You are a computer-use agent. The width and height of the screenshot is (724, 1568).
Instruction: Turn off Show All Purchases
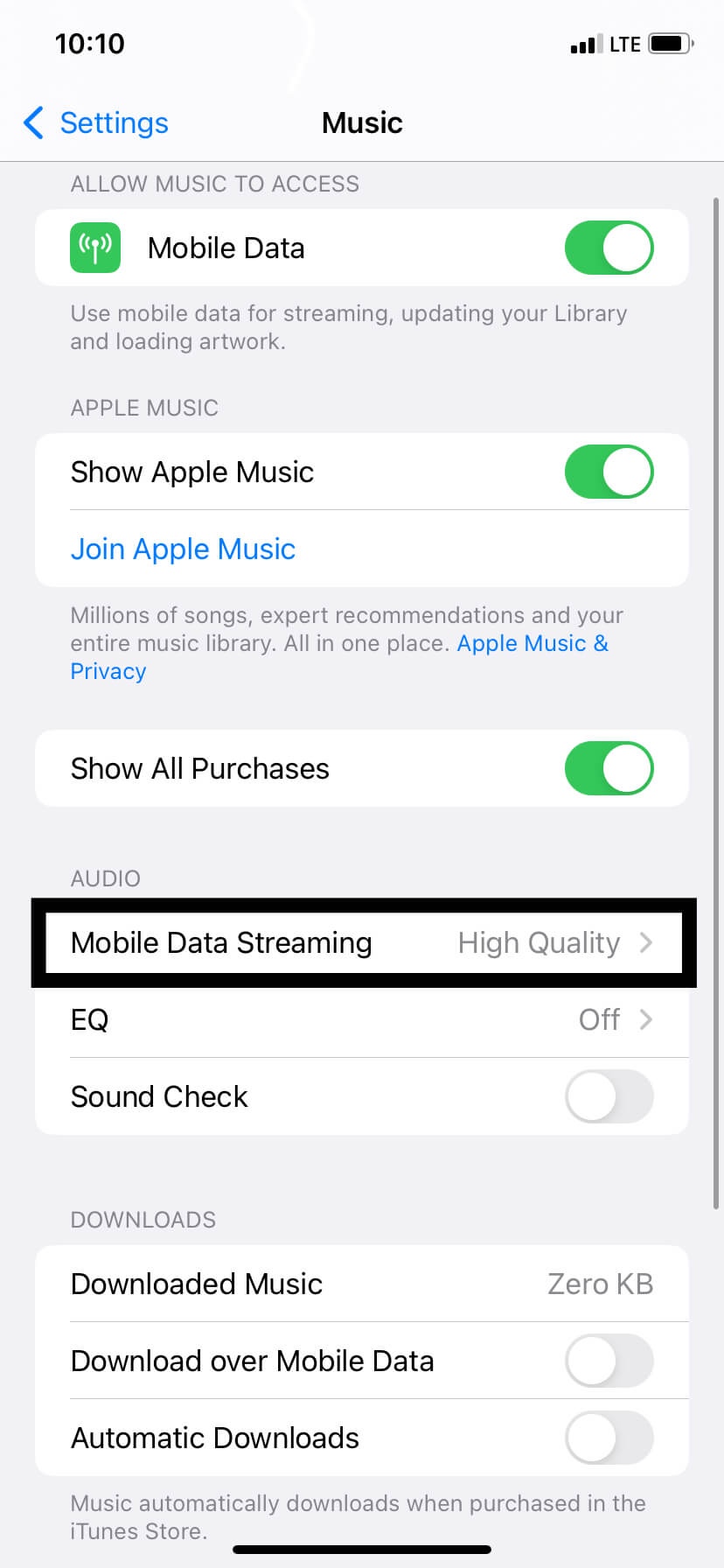[609, 768]
